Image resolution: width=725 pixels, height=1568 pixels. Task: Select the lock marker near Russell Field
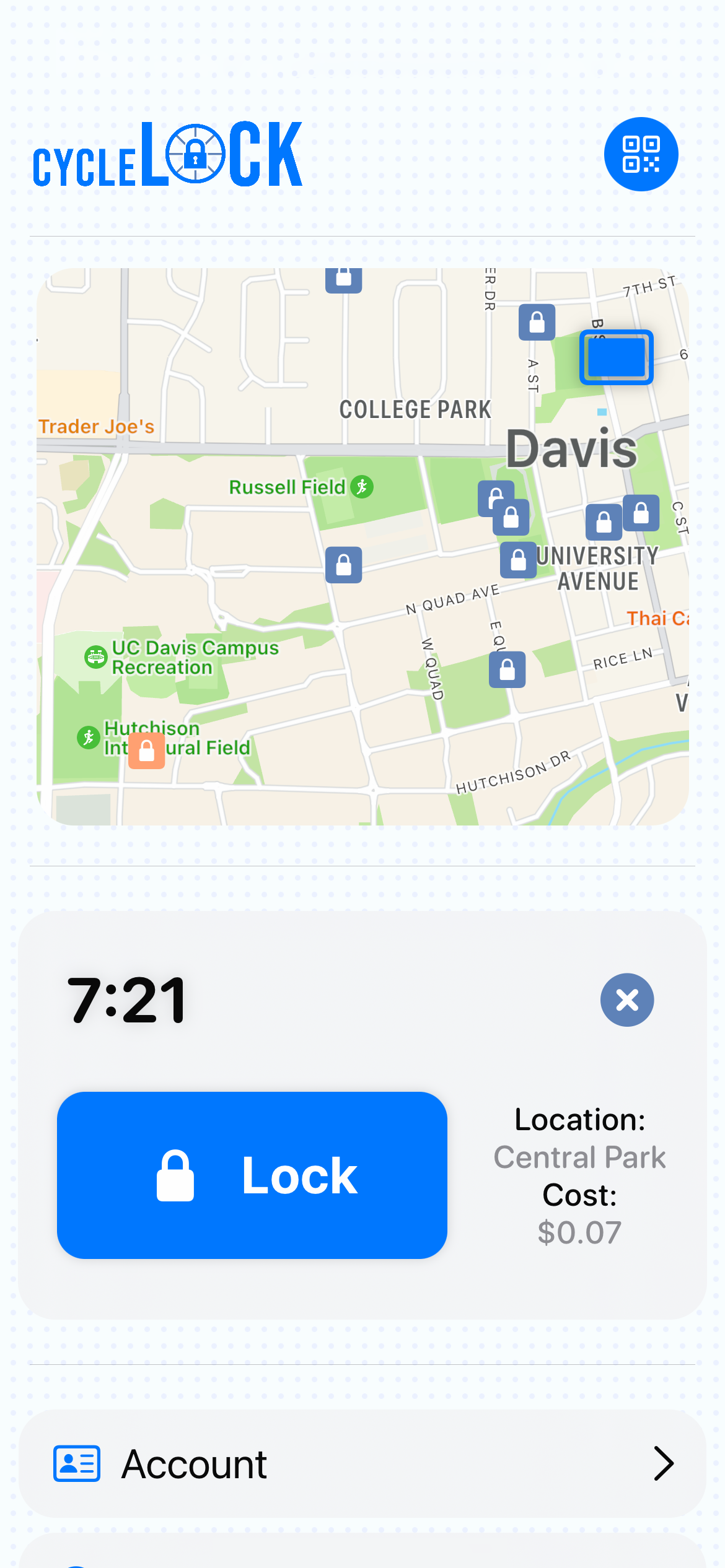click(344, 564)
